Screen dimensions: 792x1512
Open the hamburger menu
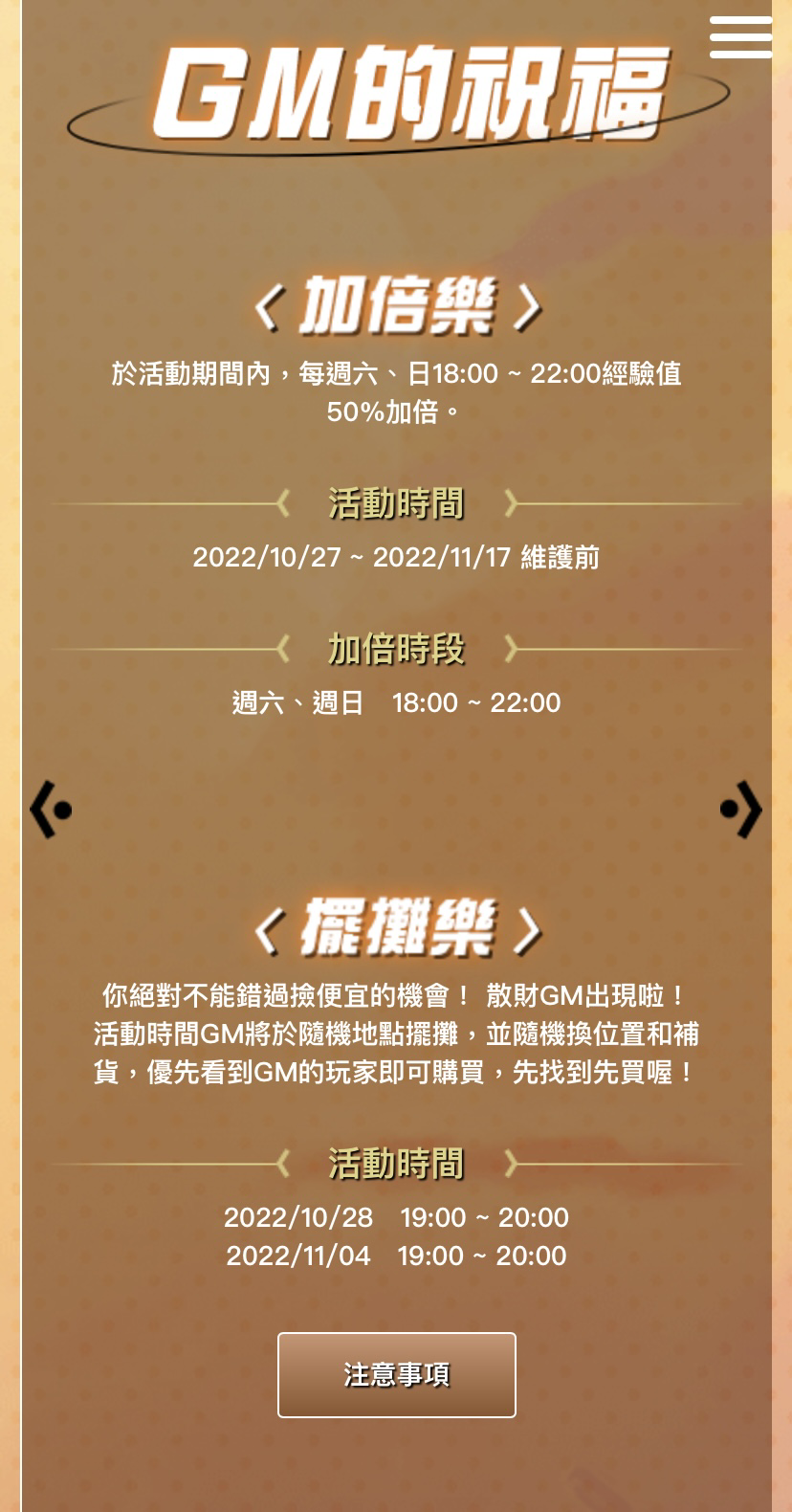pos(740,38)
